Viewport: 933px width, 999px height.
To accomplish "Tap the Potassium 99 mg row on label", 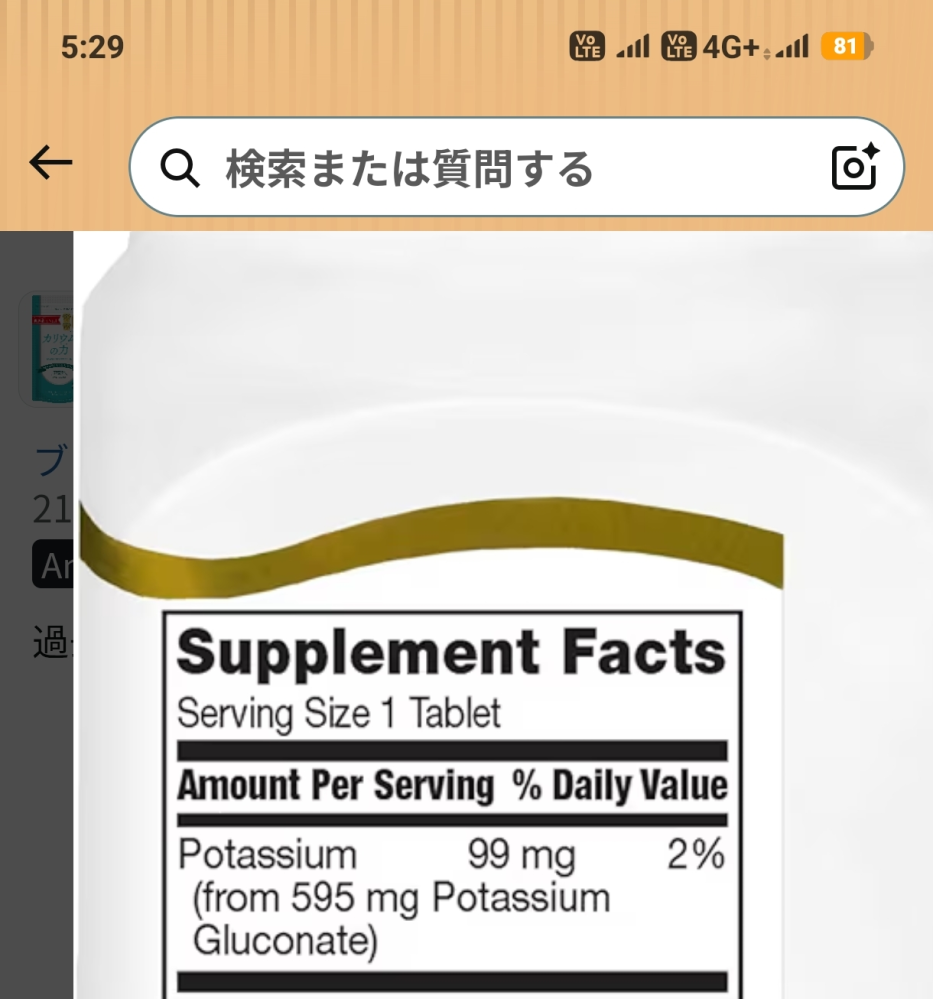I will tap(448, 855).
